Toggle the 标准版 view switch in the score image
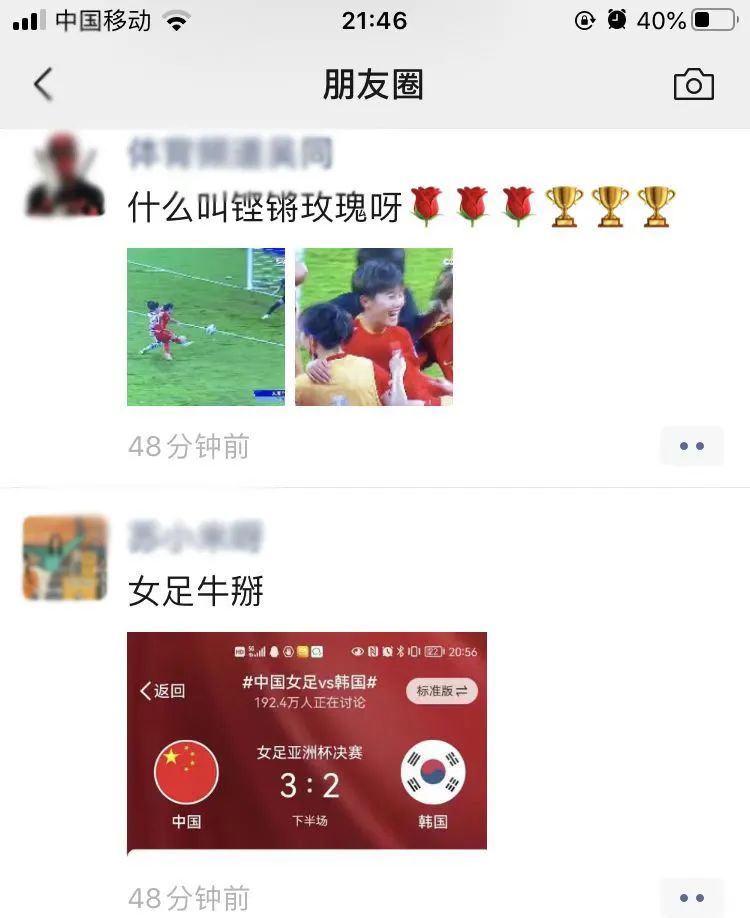Viewport: 750px width, 918px height. pyautogui.click(x=440, y=691)
